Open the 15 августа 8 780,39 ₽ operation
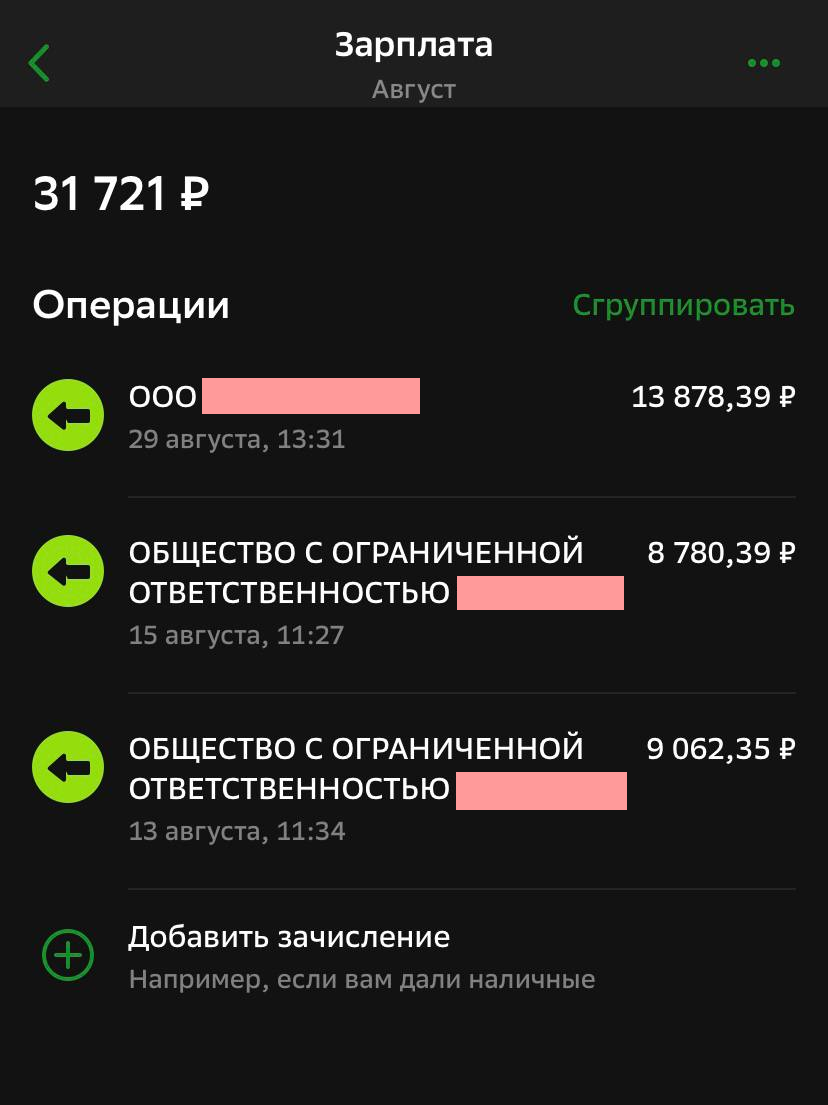 point(414,592)
